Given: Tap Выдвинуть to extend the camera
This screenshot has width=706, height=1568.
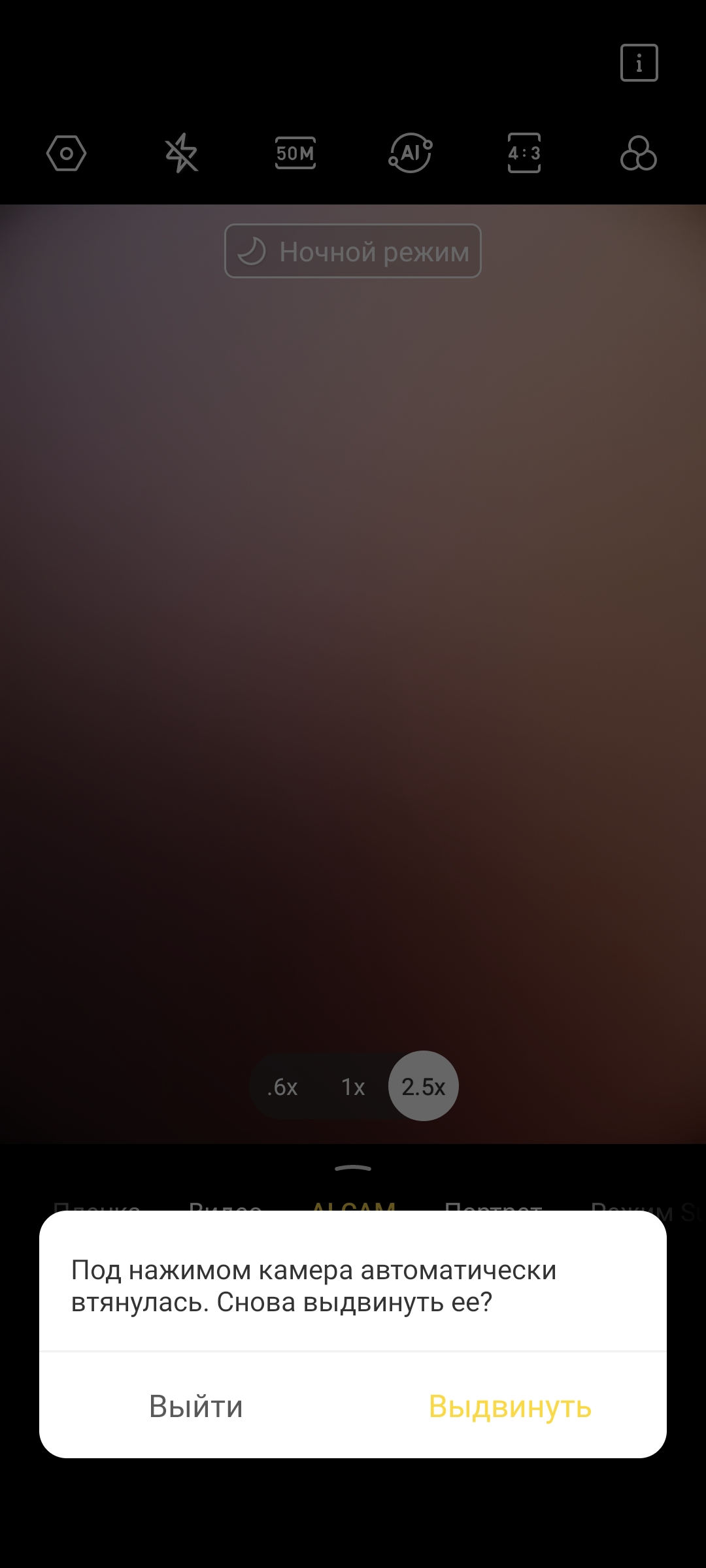Looking at the screenshot, I should point(510,1406).
